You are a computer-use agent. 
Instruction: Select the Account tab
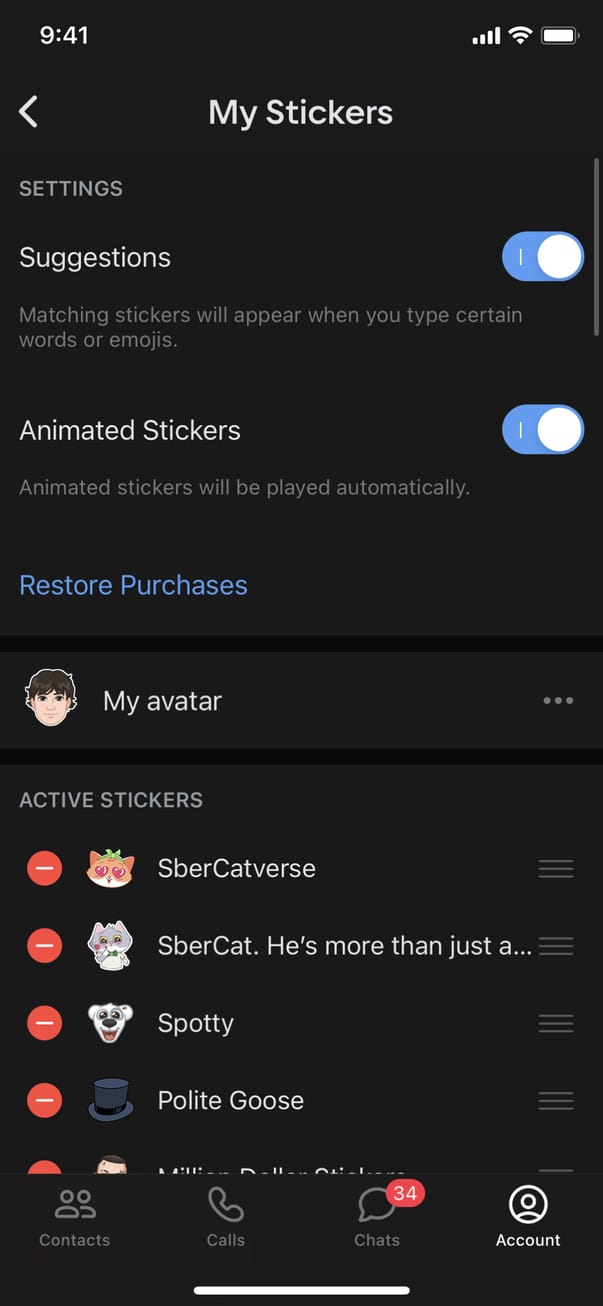pyautogui.click(x=528, y=1218)
